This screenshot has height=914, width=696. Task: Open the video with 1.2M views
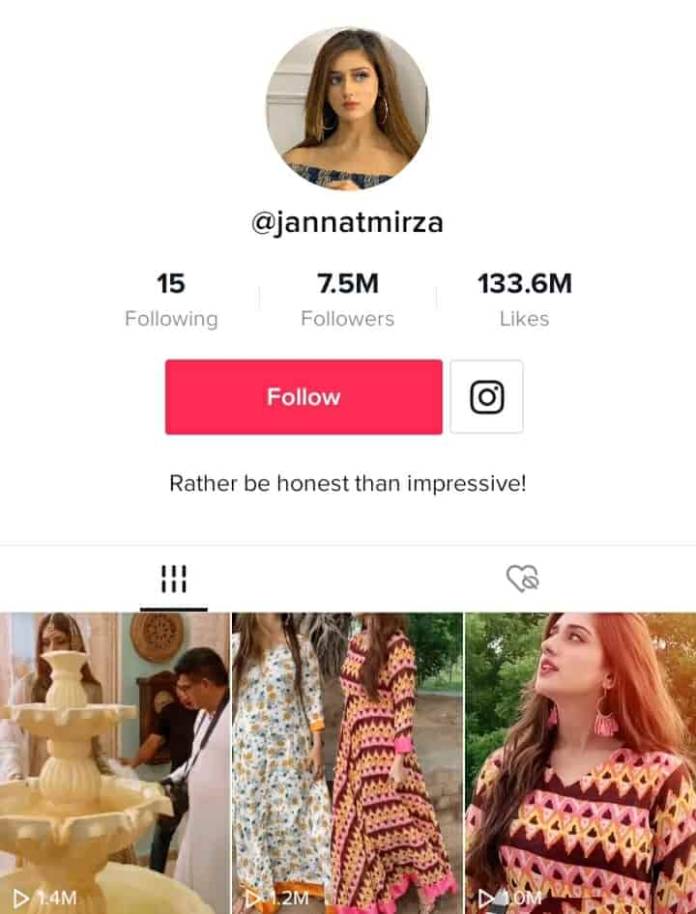tap(347, 760)
